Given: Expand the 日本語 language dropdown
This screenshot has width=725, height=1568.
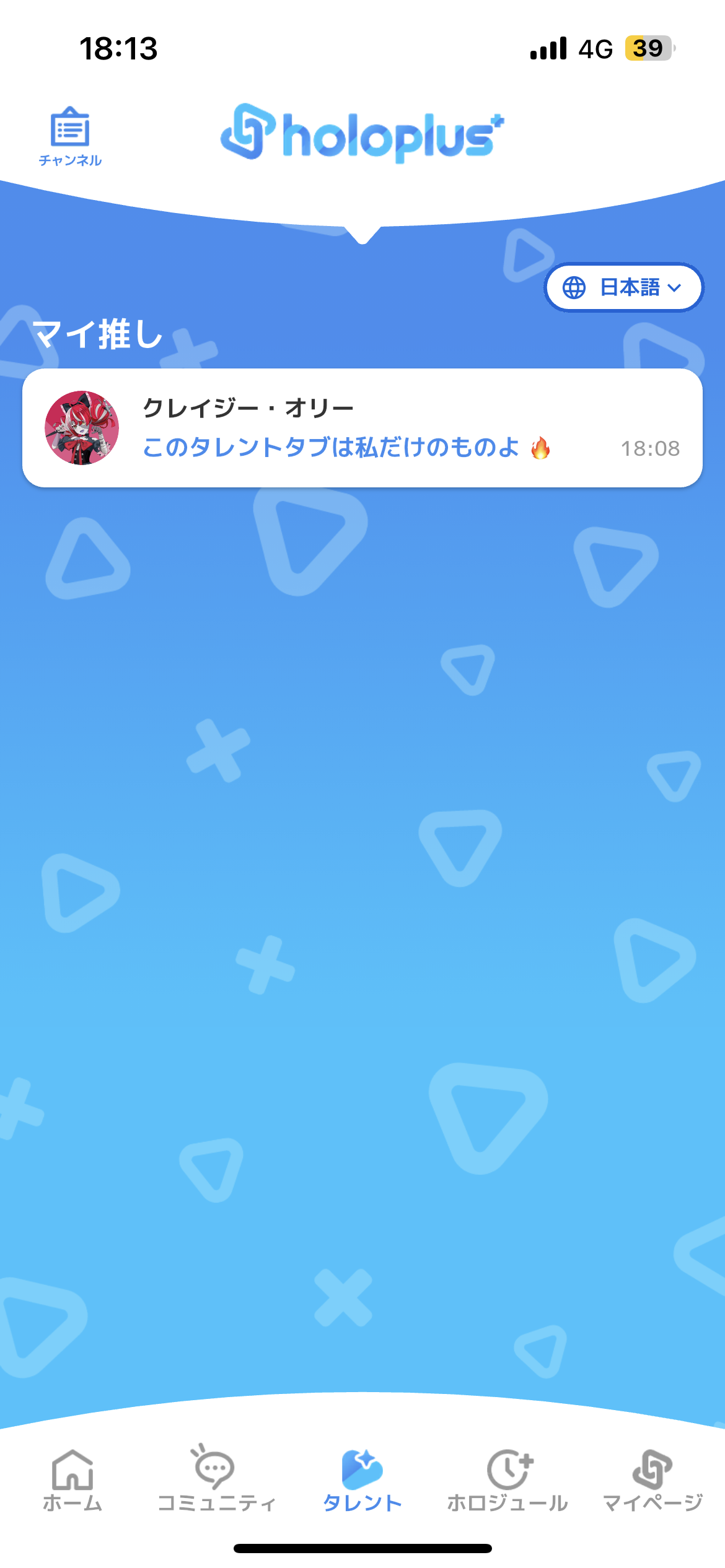Looking at the screenshot, I should (623, 287).
